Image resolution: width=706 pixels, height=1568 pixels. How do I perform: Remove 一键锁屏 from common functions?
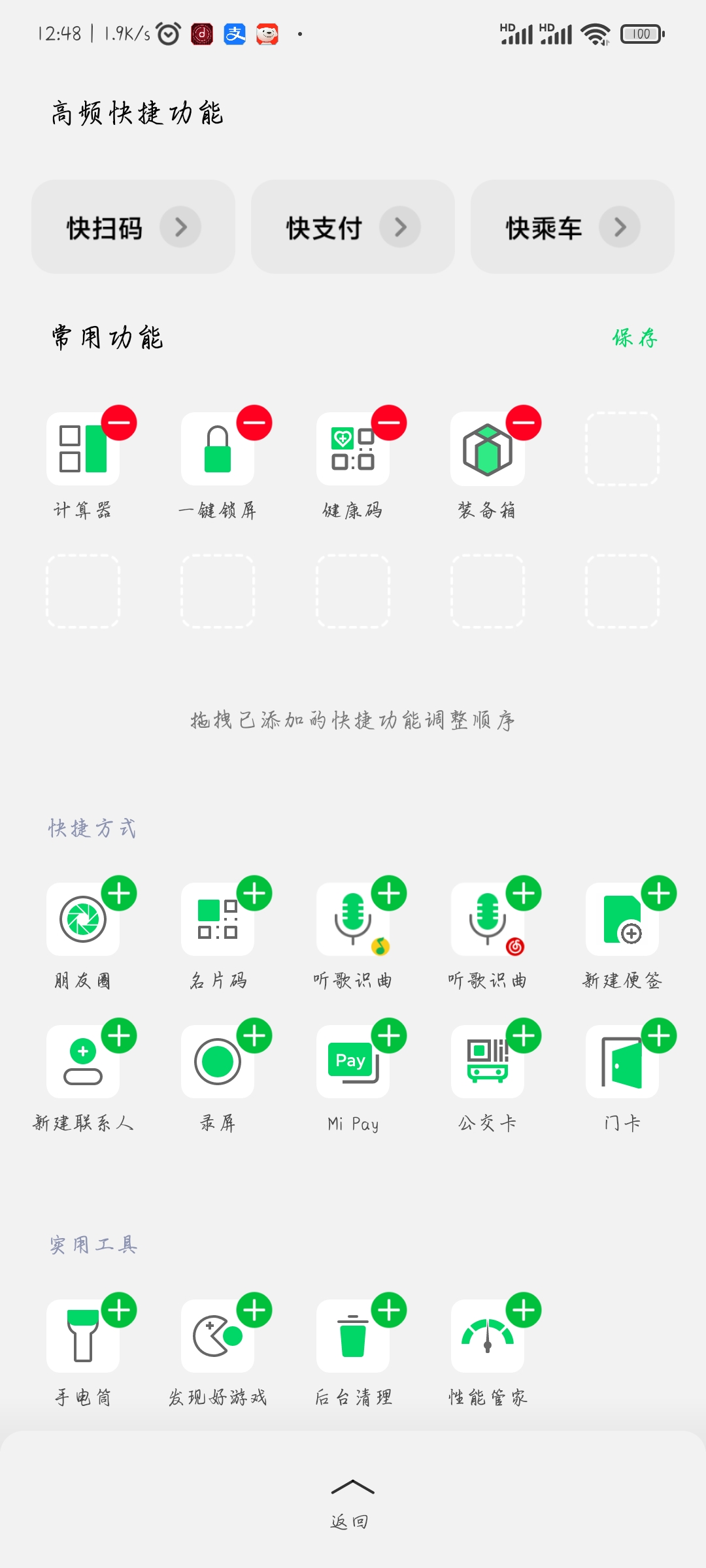coord(254,423)
